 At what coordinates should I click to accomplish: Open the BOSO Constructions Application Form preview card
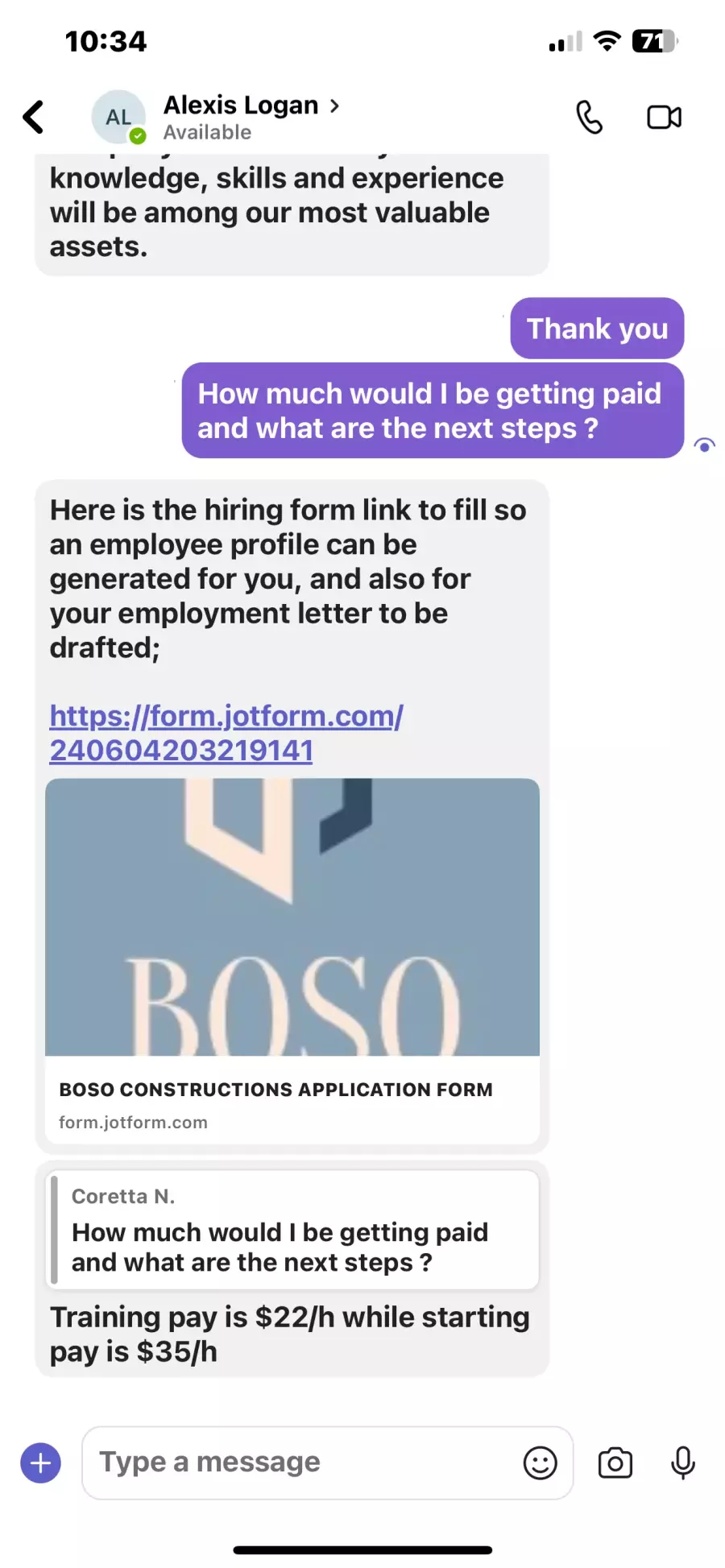(x=292, y=960)
